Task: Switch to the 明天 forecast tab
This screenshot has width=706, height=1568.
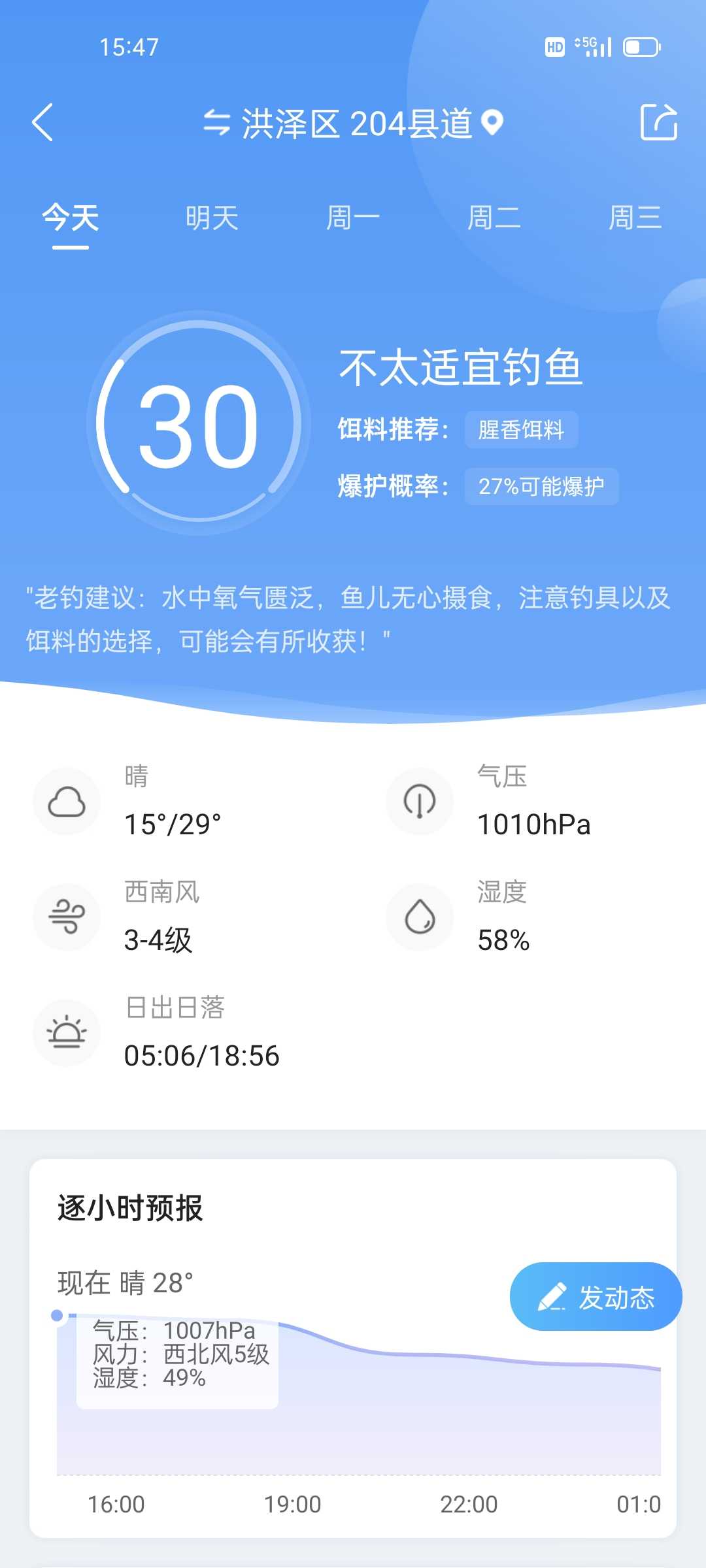Action: coord(212,218)
